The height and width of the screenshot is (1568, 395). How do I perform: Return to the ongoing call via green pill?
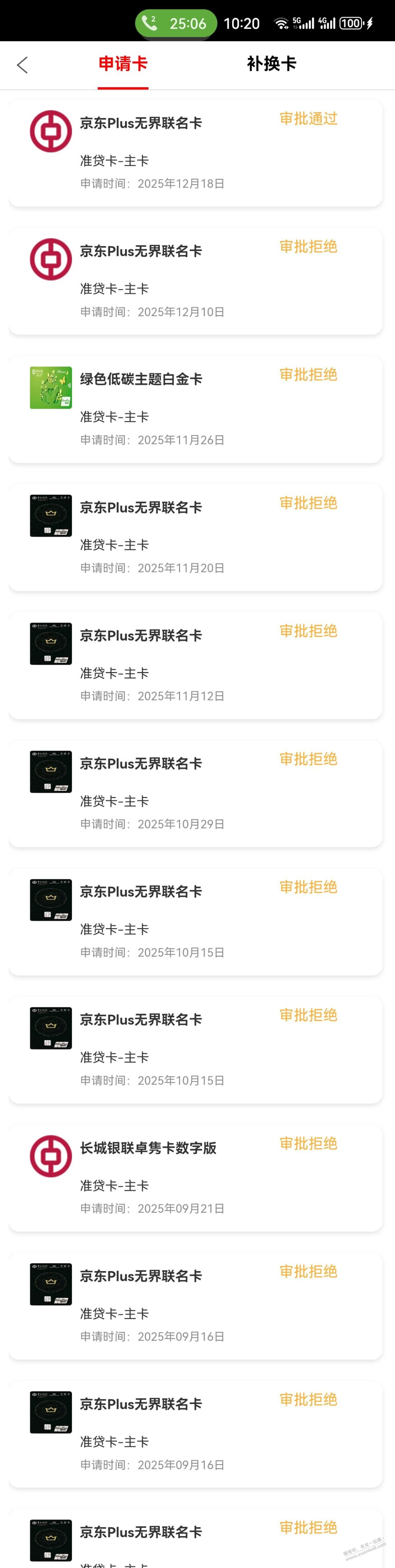tap(176, 23)
